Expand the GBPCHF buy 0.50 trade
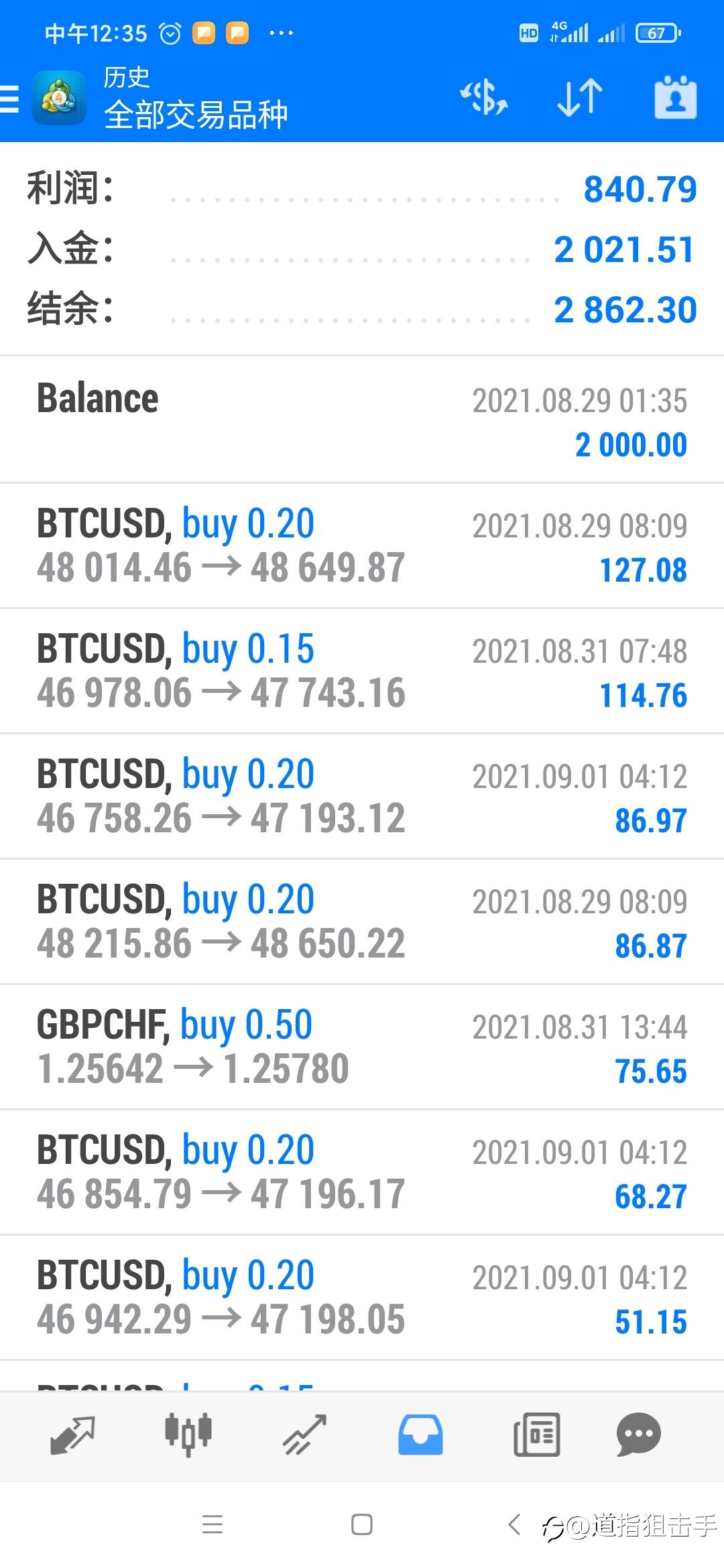This screenshot has width=724, height=1568. [x=362, y=1047]
